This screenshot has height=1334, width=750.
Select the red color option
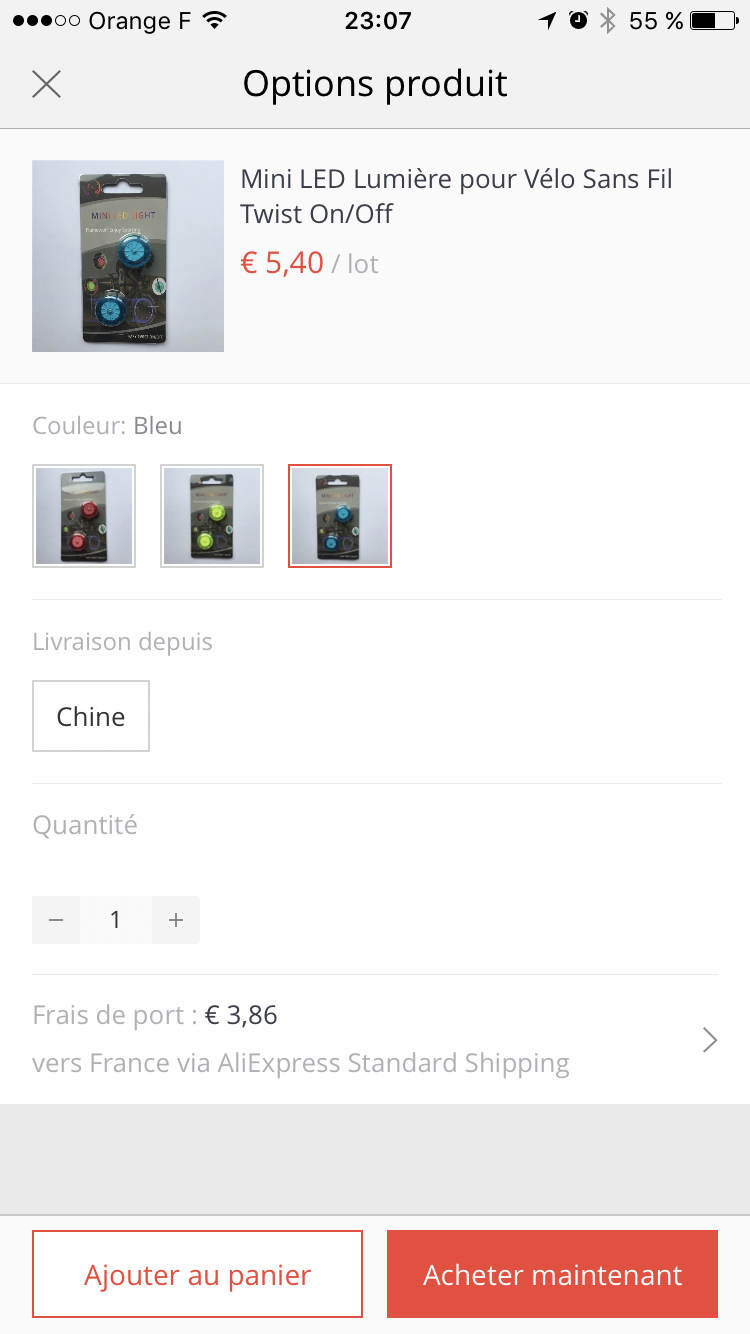[84, 516]
